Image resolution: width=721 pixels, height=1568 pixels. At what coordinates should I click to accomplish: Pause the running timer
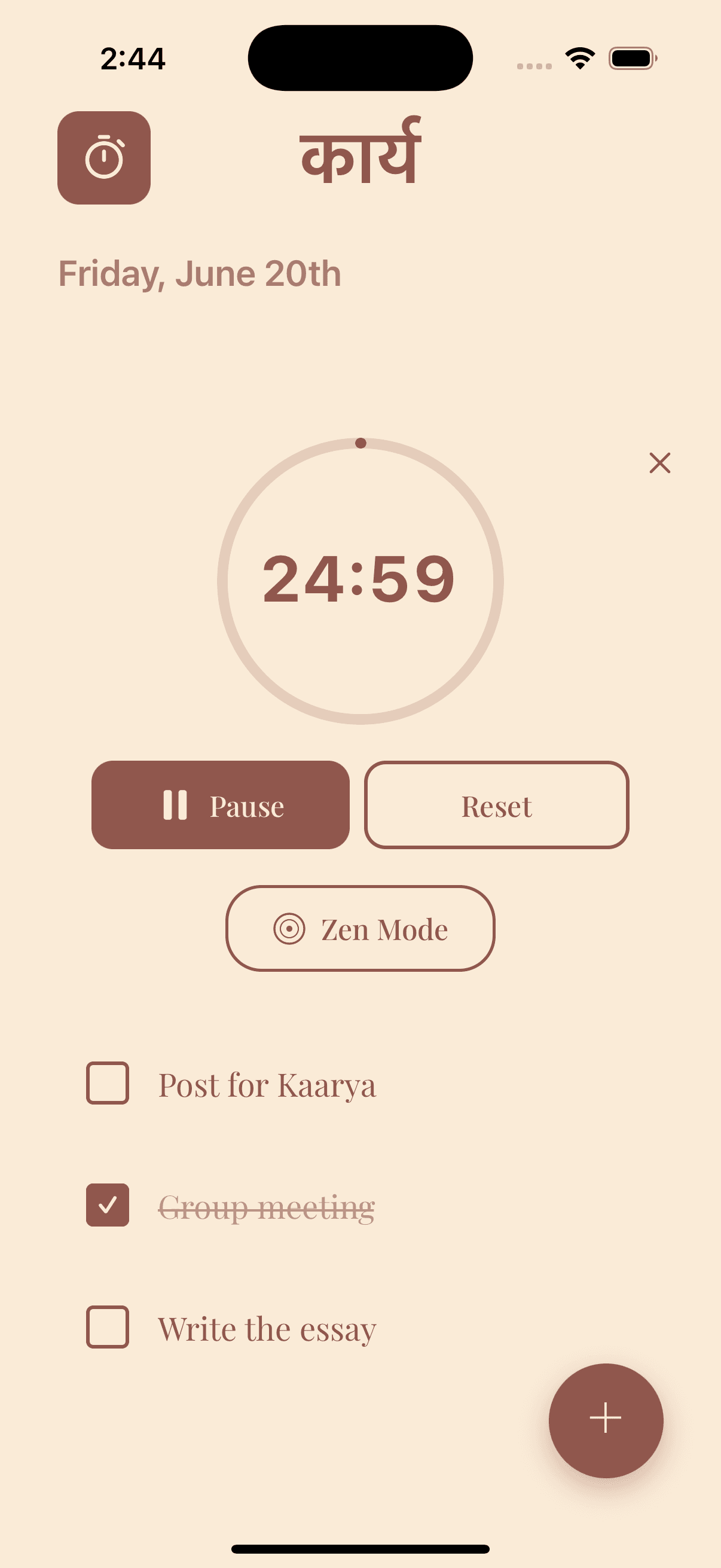tap(220, 805)
